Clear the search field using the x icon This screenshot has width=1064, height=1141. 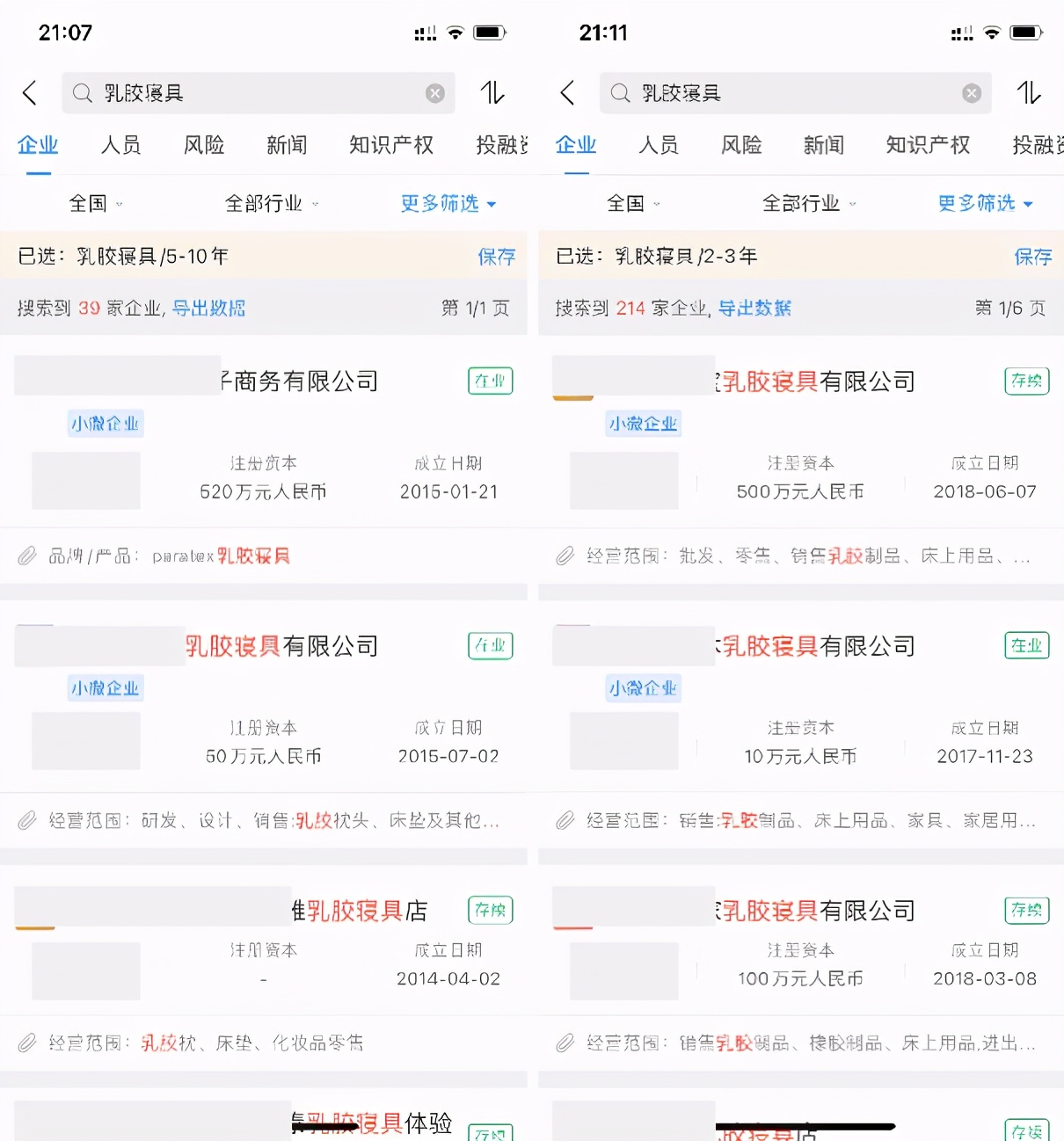(x=434, y=92)
